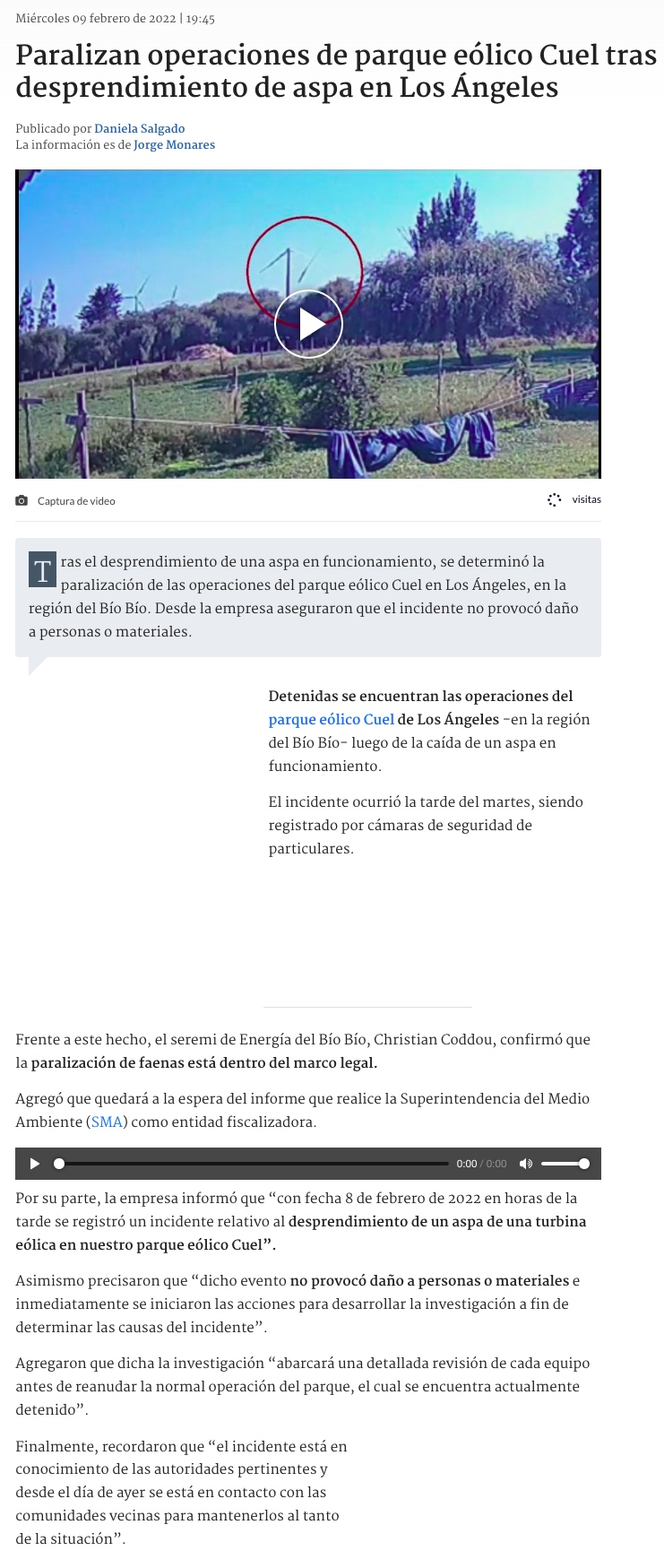Viewport: 664px width, 1568px height.
Task: Play the wind turbine video
Action: [308, 324]
